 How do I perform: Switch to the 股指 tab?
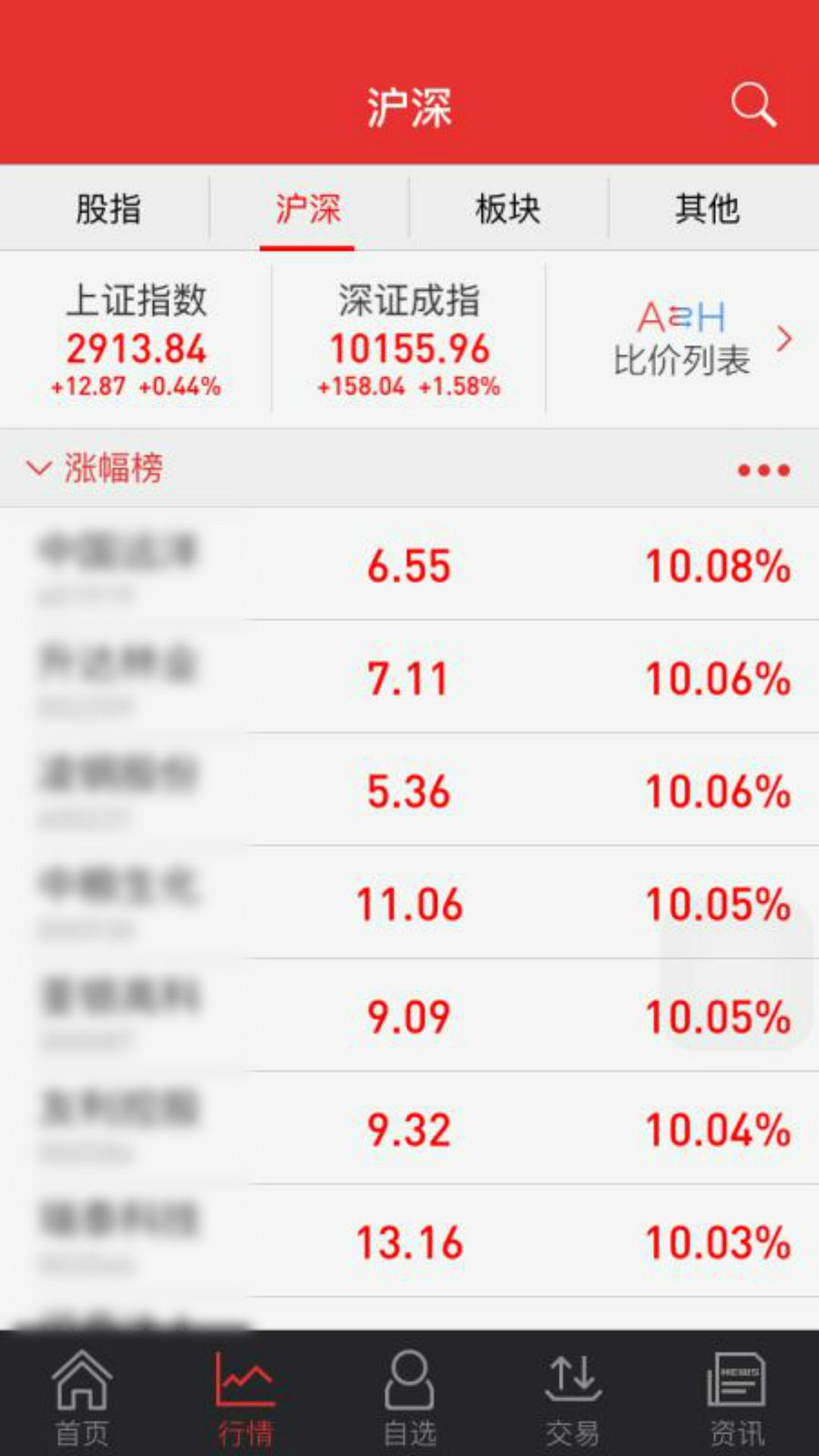106,210
